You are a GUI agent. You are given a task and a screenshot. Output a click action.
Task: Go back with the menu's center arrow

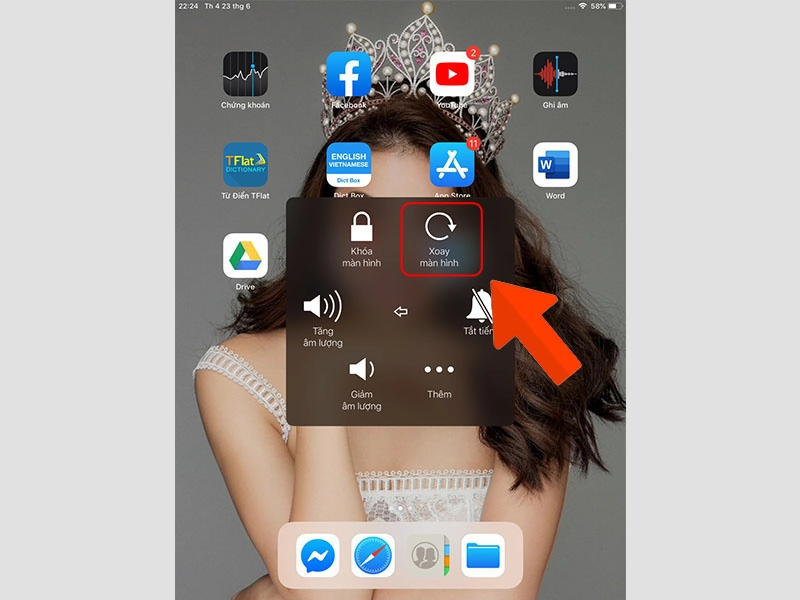(x=401, y=312)
